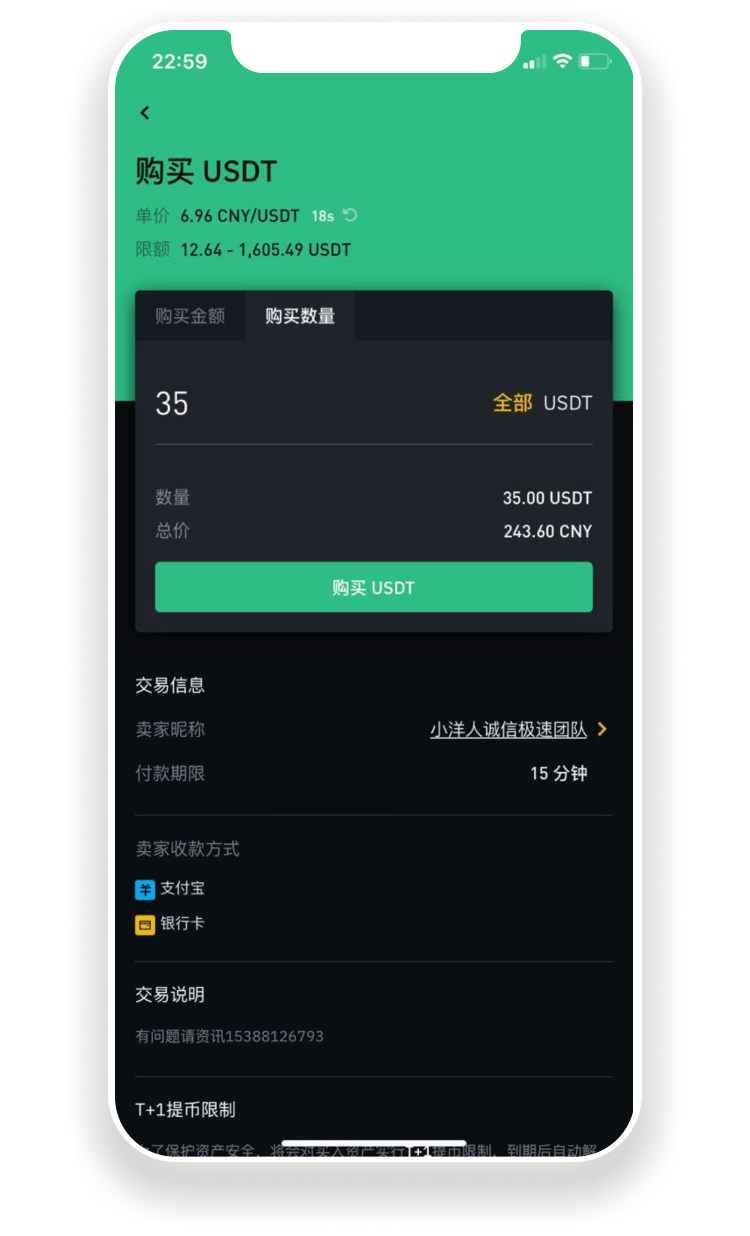Go back using the top-left arrow
The image size is (750, 1236).
pyautogui.click(x=145, y=113)
